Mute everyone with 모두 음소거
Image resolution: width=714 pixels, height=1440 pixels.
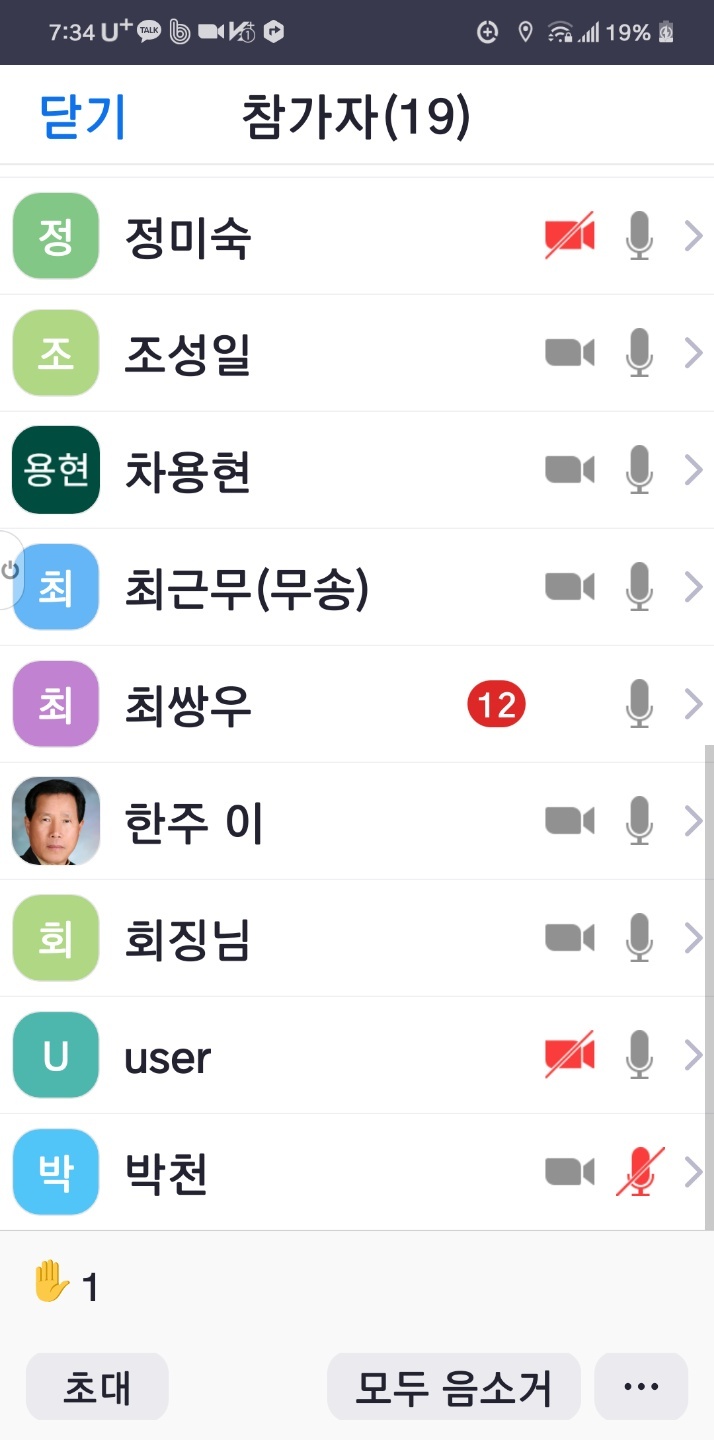454,1387
